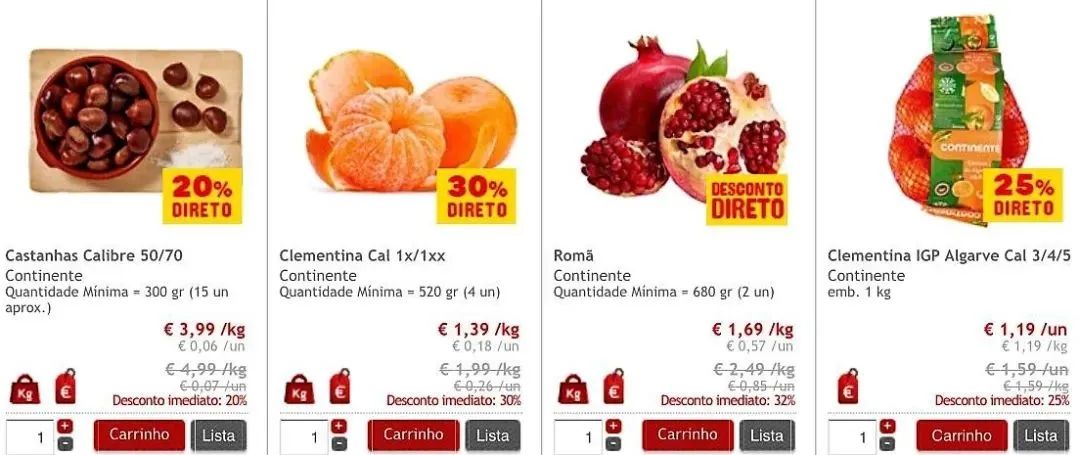This screenshot has width=1080, height=455.
Task: Add Romã to Carrinho
Action: 687,435
